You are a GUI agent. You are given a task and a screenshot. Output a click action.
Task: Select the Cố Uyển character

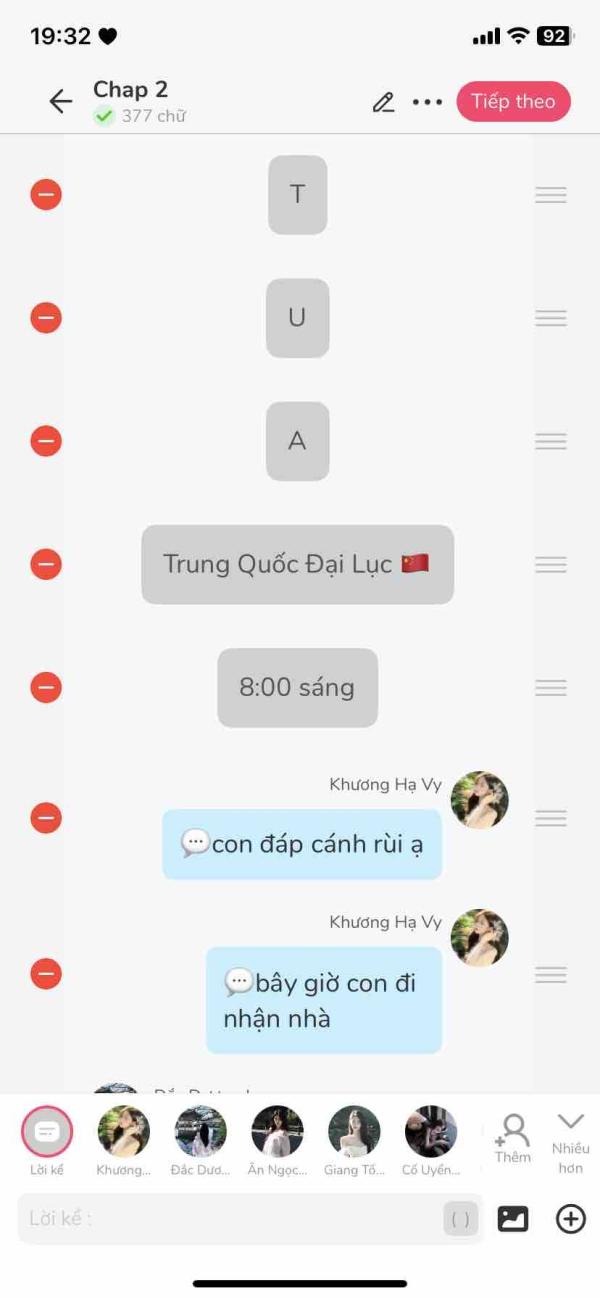point(431,1141)
